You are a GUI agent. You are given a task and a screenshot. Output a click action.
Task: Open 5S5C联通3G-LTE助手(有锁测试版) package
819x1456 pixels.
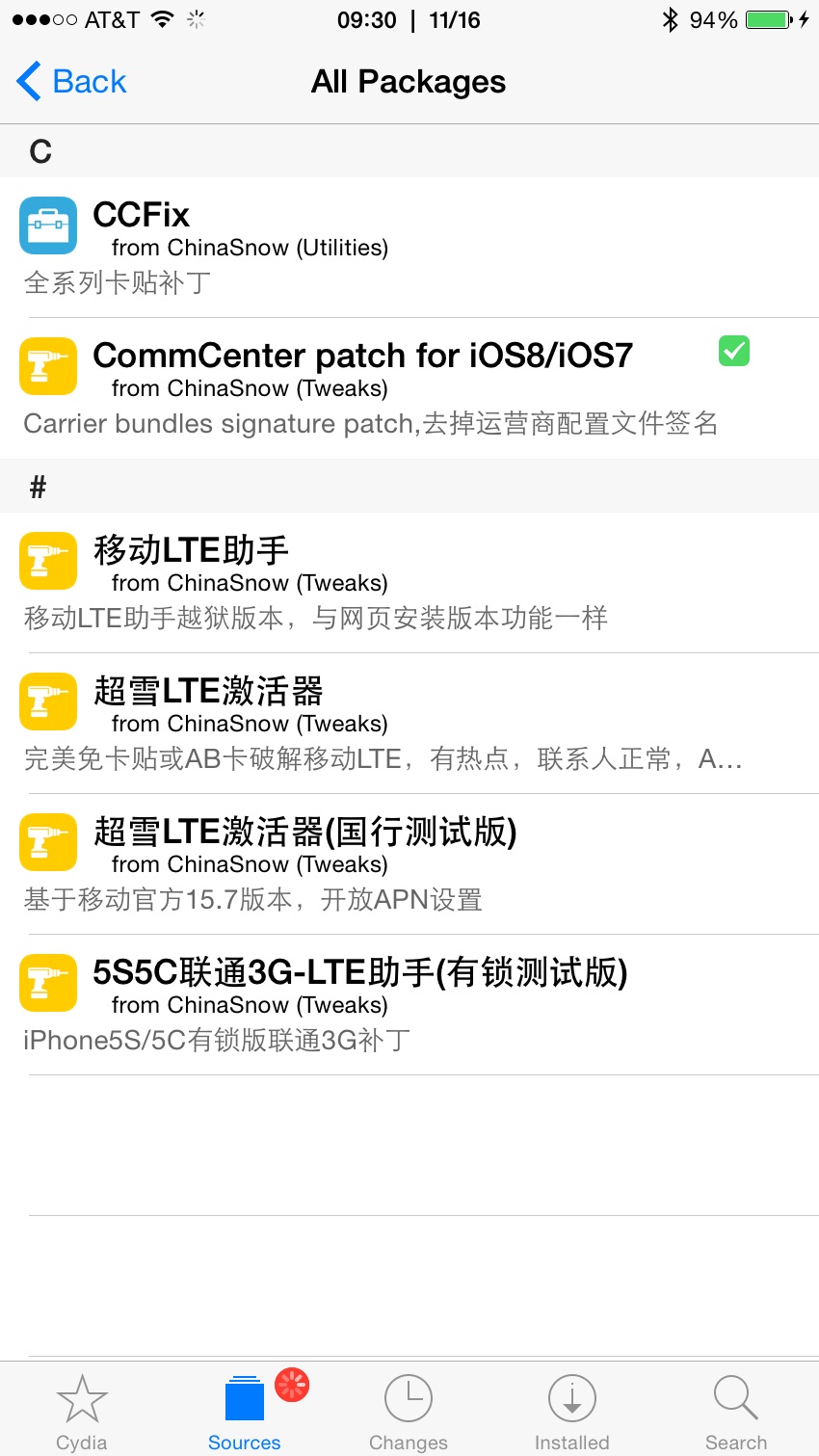pyautogui.click(x=409, y=1005)
